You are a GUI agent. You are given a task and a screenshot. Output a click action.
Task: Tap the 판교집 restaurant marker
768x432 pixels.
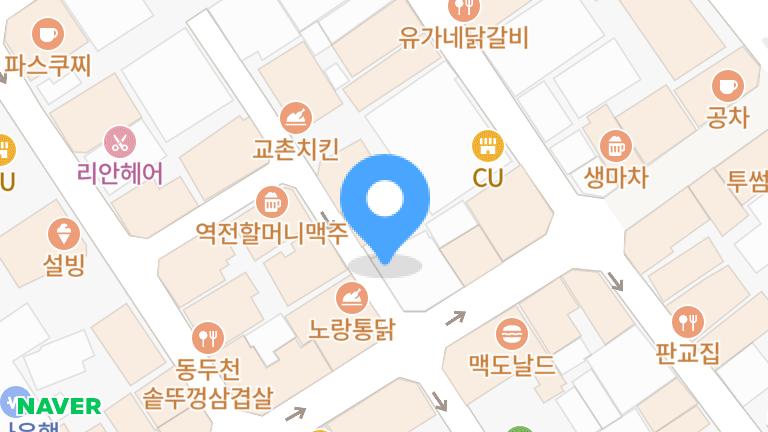[688, 322]
